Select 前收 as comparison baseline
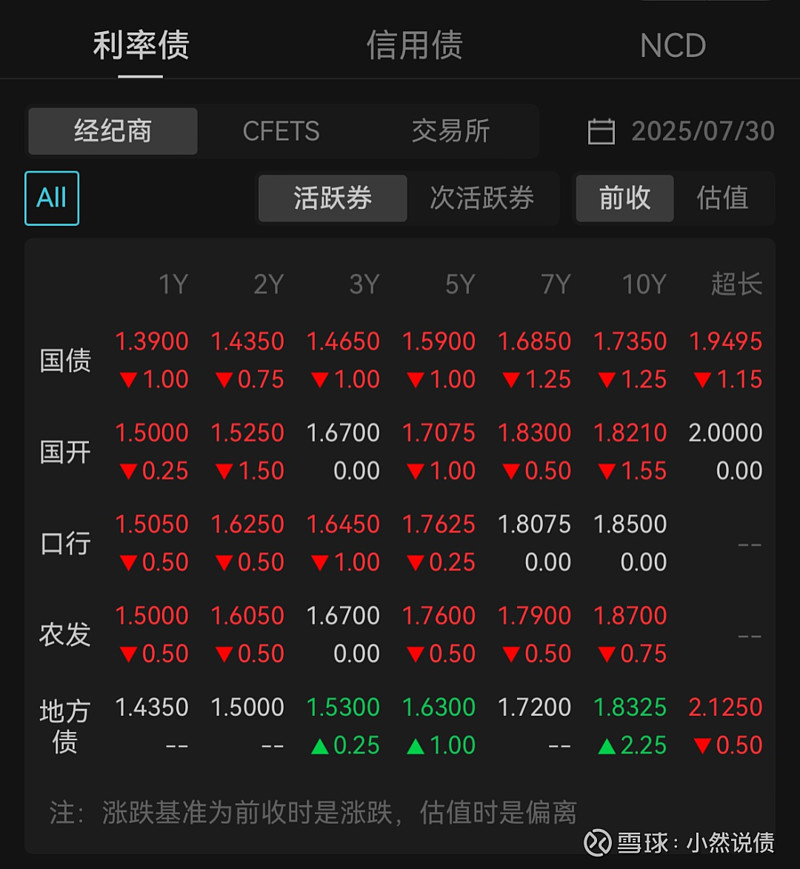 pos(624,198)
